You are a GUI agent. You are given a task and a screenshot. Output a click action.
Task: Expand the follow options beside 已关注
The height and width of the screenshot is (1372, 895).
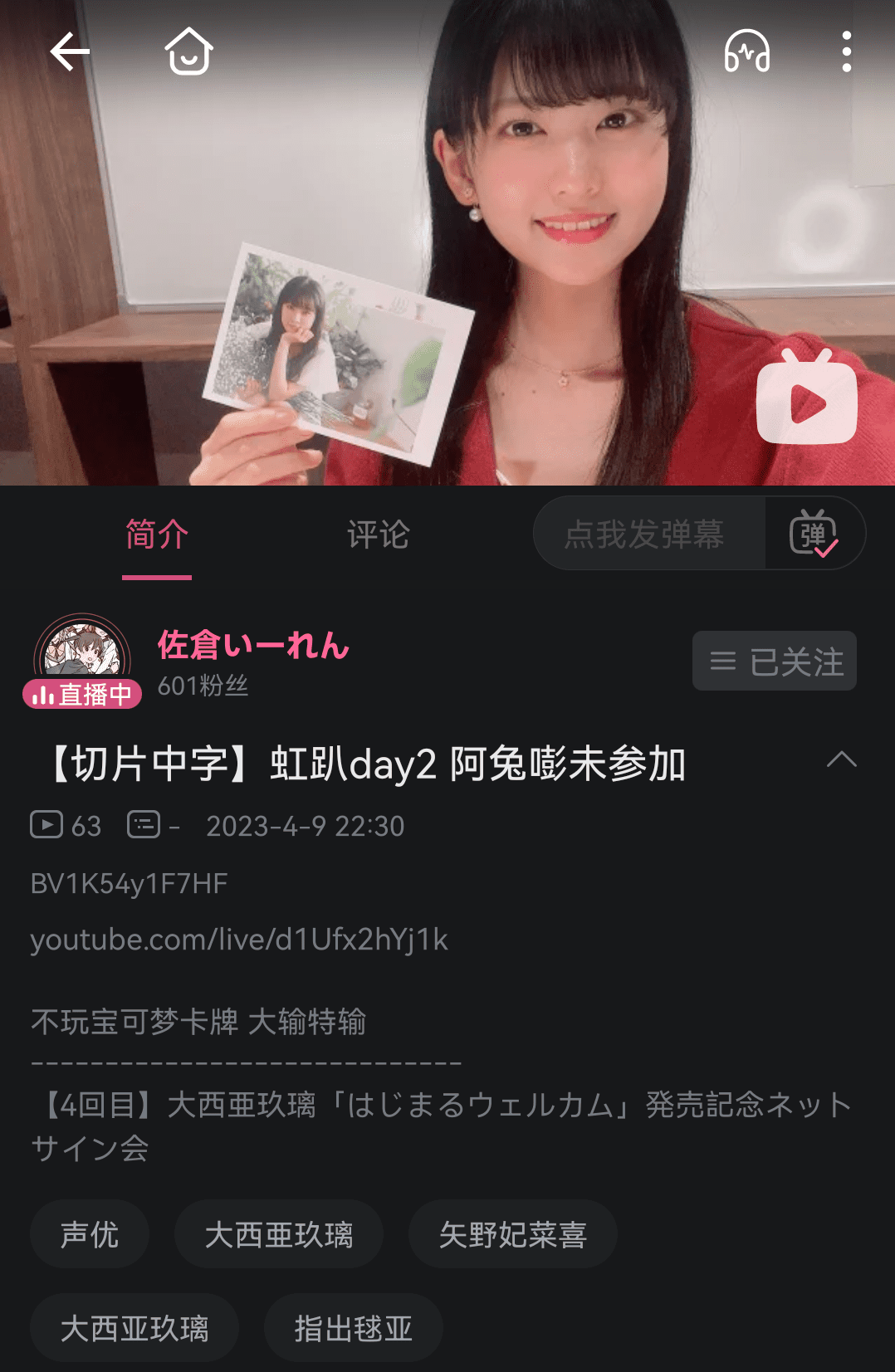pyautogui.click(x=724, y=661)
